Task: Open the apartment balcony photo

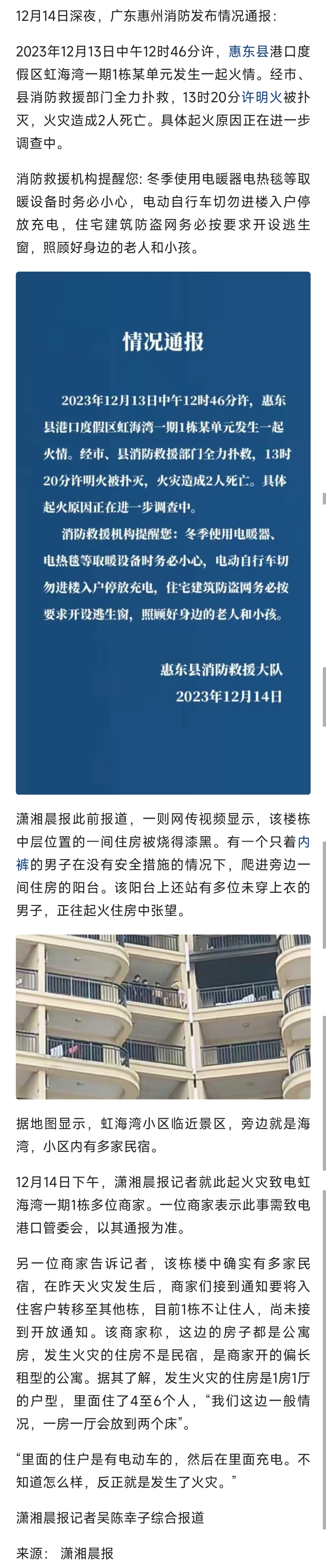Action: point(163,1017)
